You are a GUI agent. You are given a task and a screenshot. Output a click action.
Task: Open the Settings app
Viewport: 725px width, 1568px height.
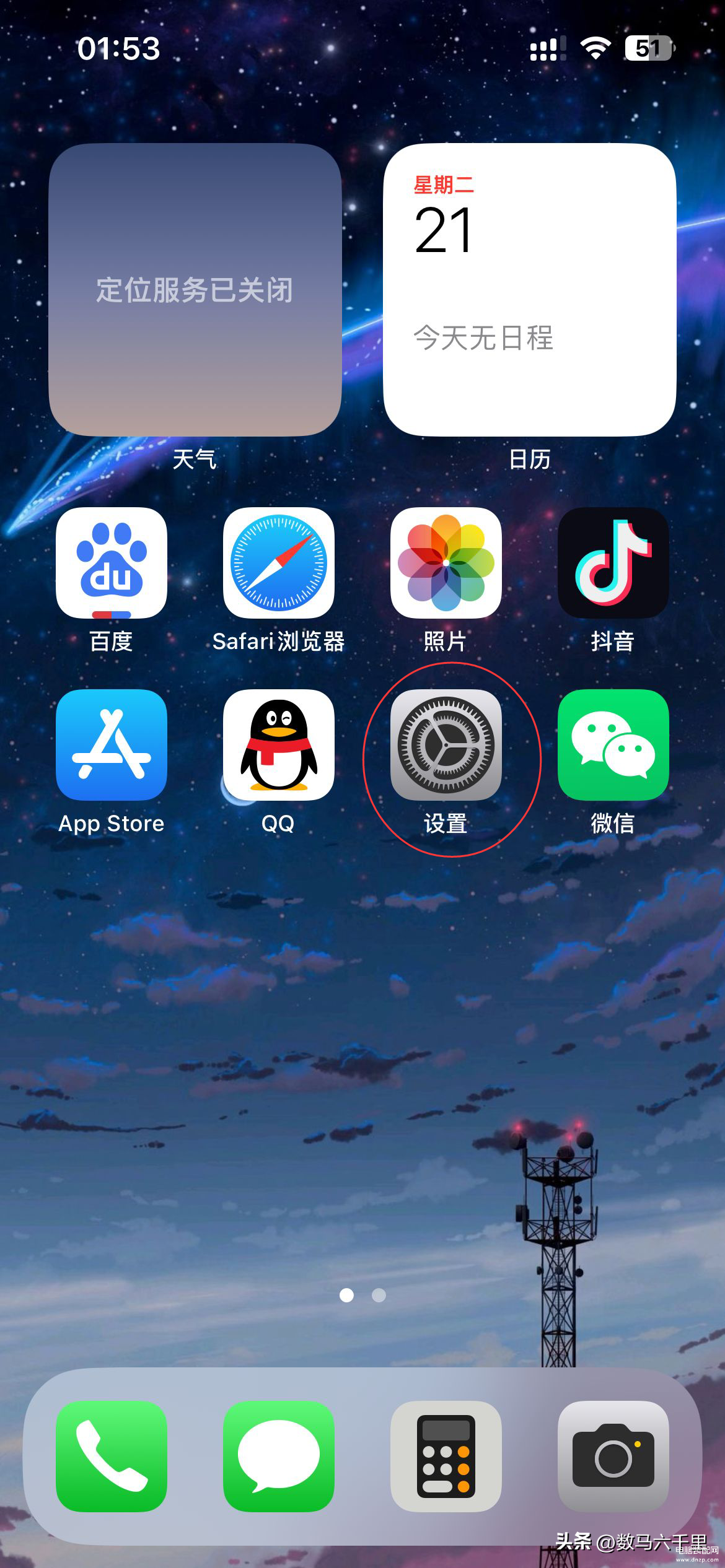[x=446, y=744]
